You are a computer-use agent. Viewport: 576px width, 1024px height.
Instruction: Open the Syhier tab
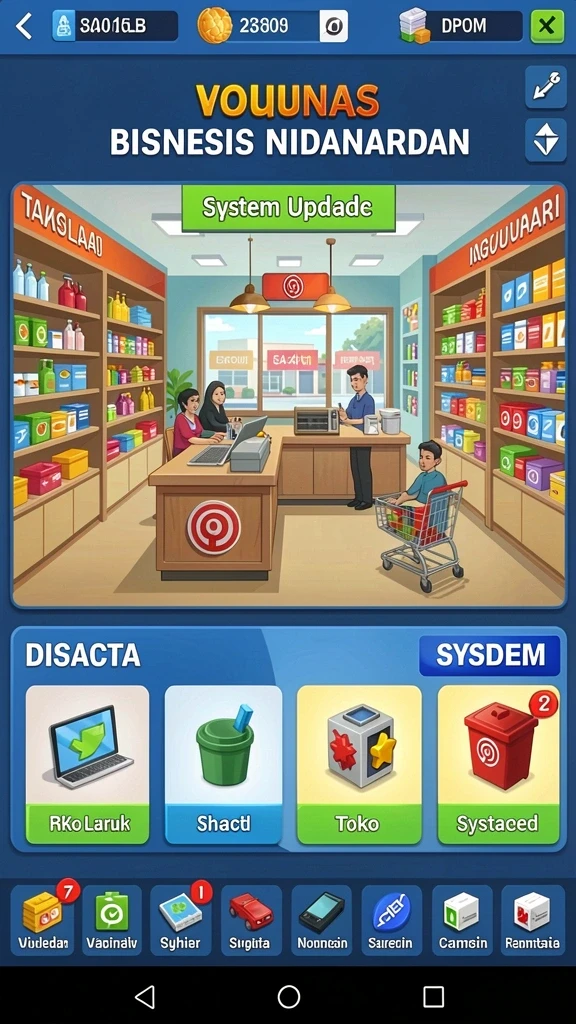point(181,920)
